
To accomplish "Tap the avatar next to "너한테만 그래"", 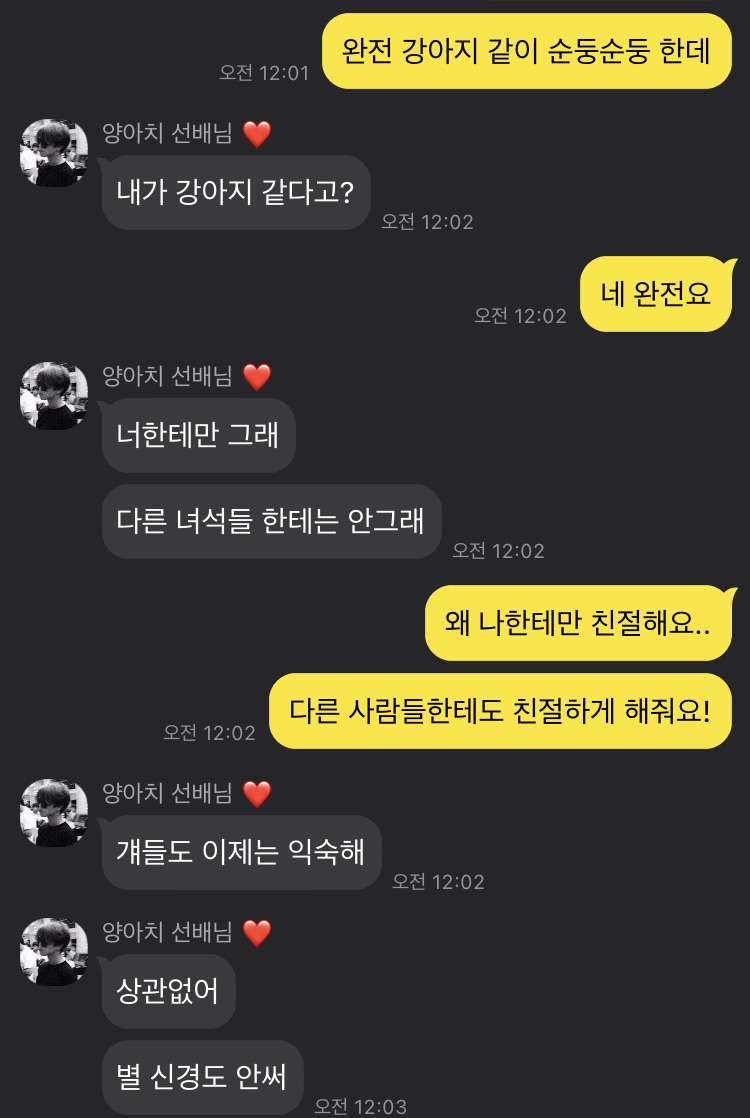I will coord(54,396).
